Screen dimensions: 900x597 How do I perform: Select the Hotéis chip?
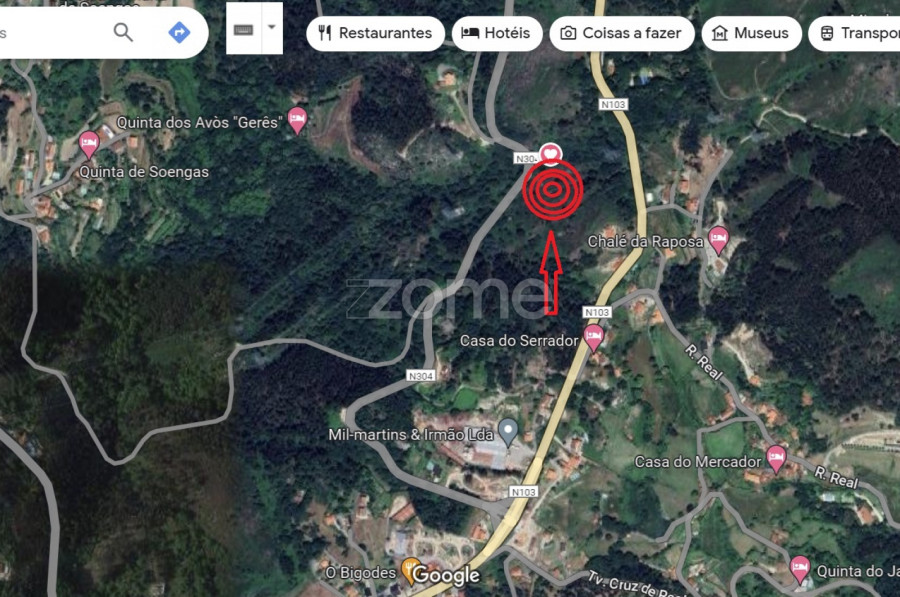tap(497, 33)
